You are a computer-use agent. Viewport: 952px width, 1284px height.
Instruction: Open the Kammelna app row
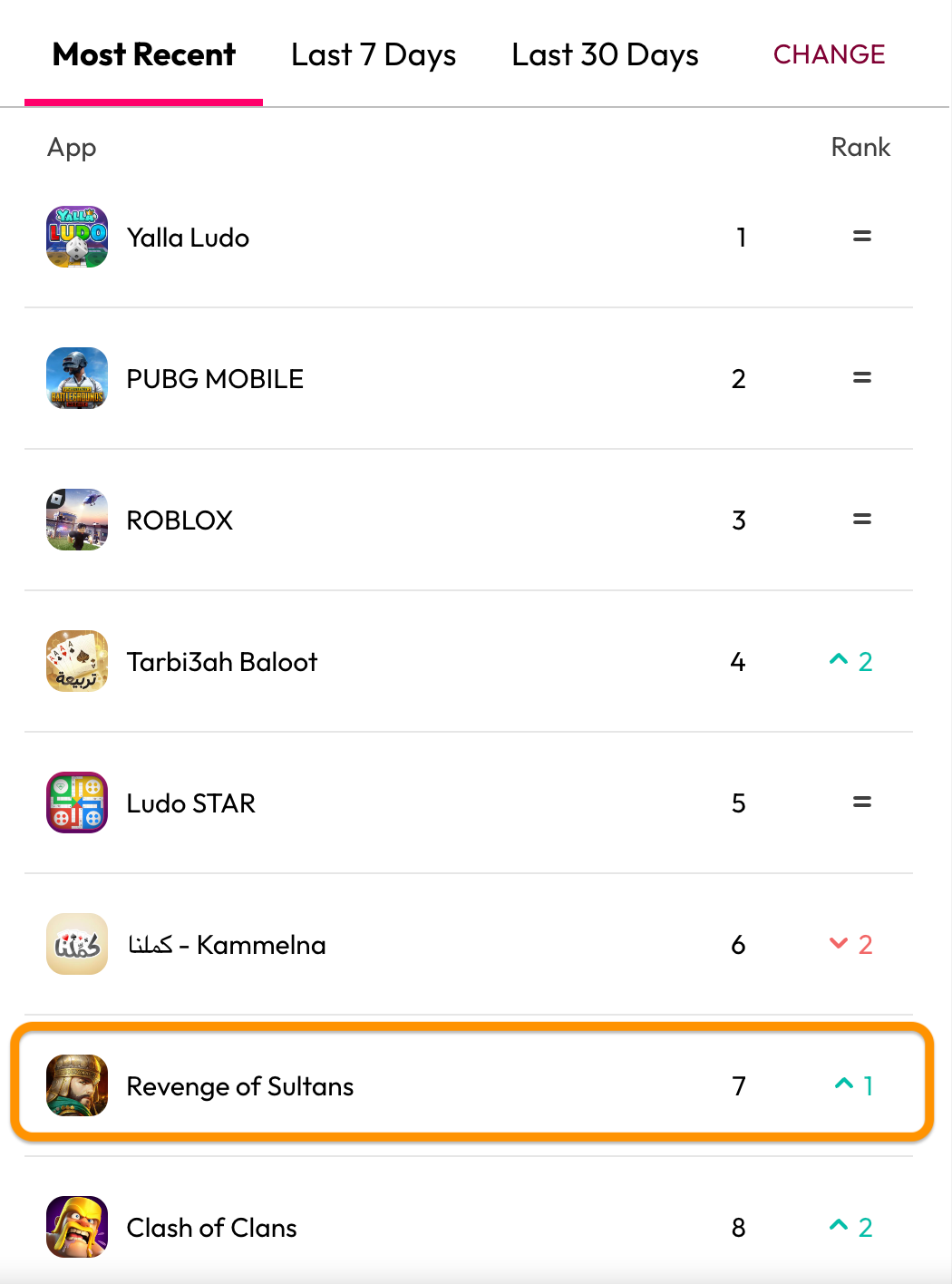click(227, 945)
